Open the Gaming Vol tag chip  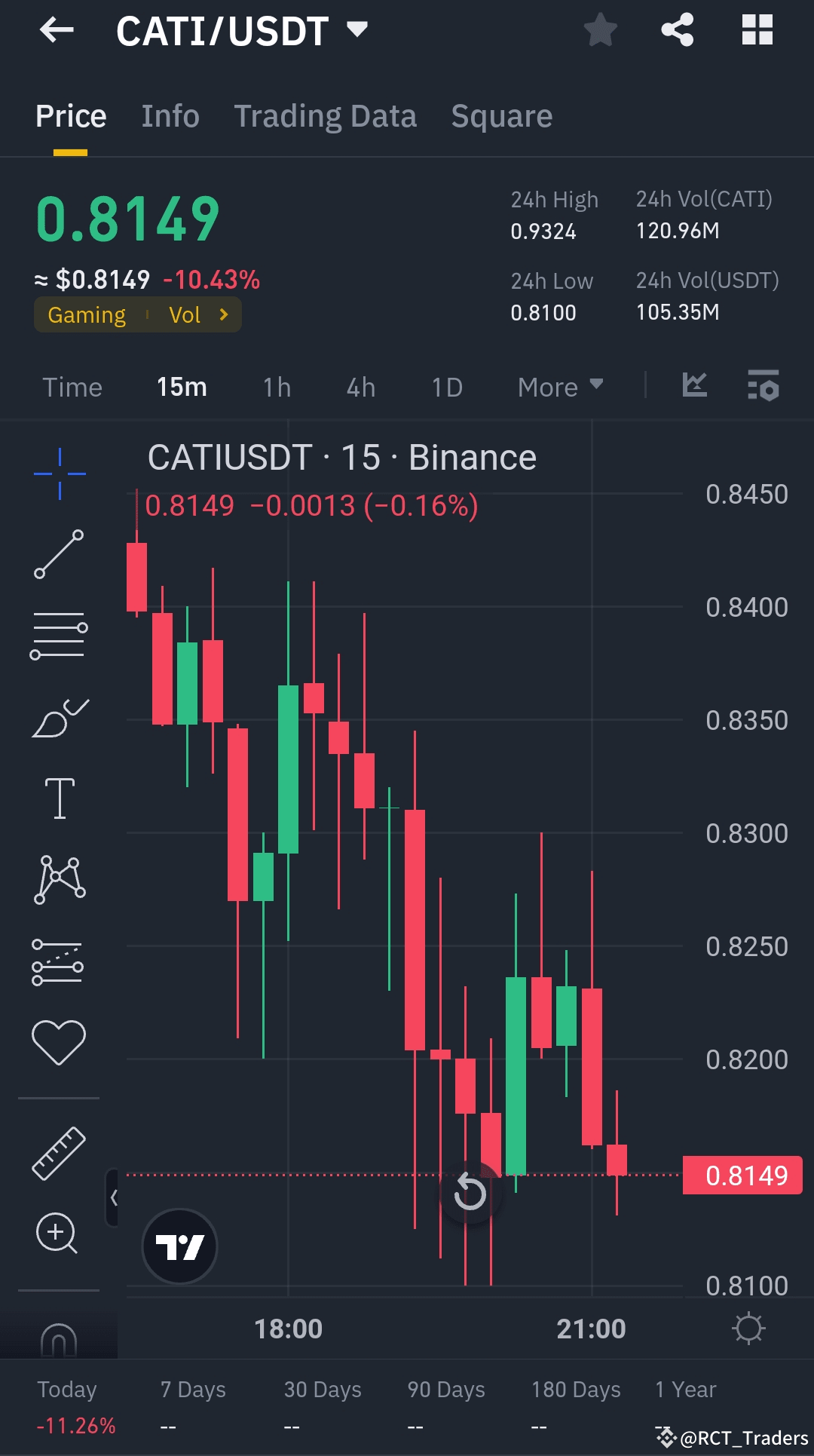tap(138, 314)
